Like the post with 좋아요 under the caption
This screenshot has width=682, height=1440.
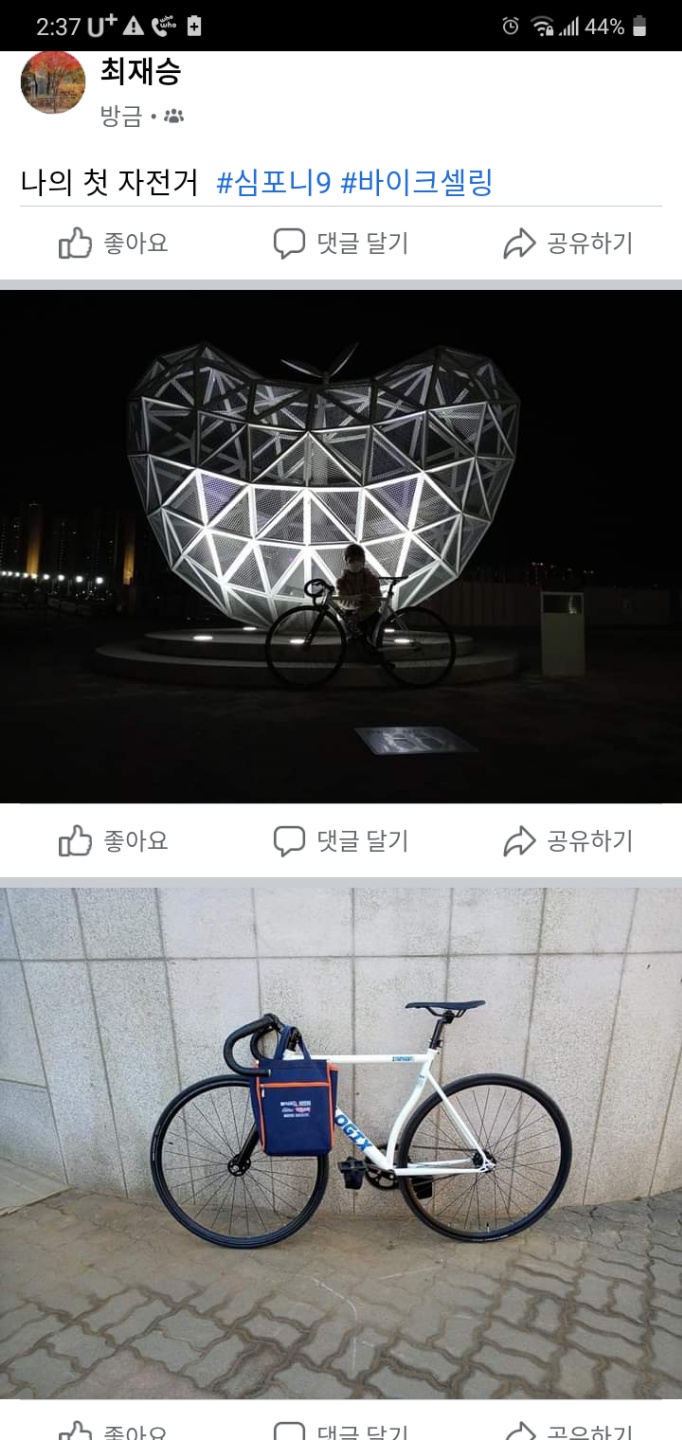click(x=113, y=243)
